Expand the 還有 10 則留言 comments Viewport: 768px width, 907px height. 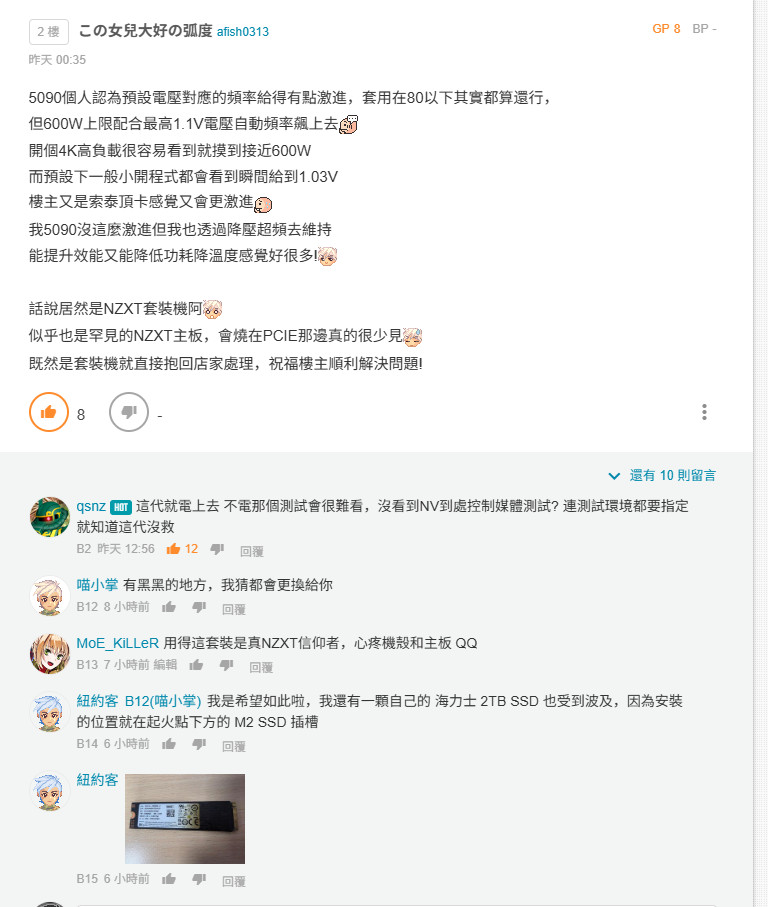coord(662,476)
